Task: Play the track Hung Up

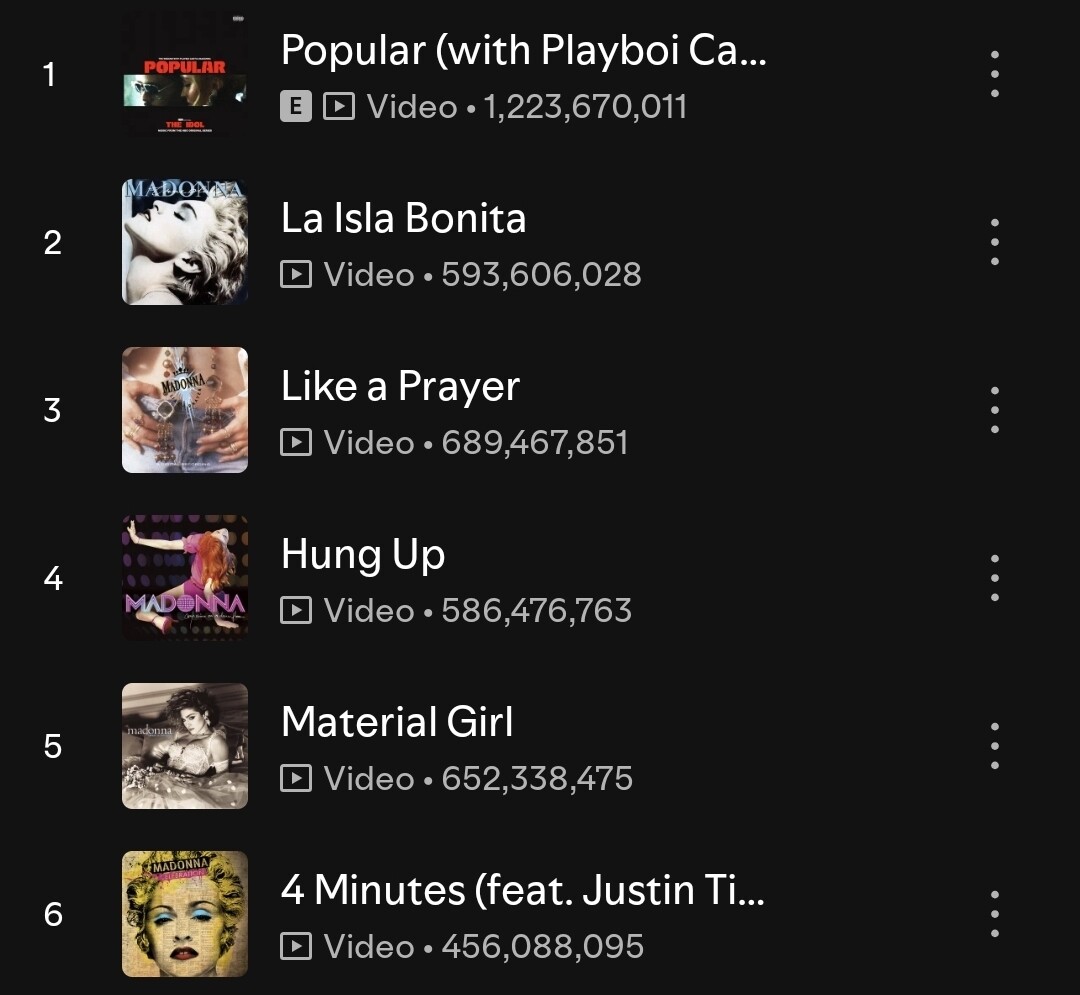Action: click(x=363, y=554)
